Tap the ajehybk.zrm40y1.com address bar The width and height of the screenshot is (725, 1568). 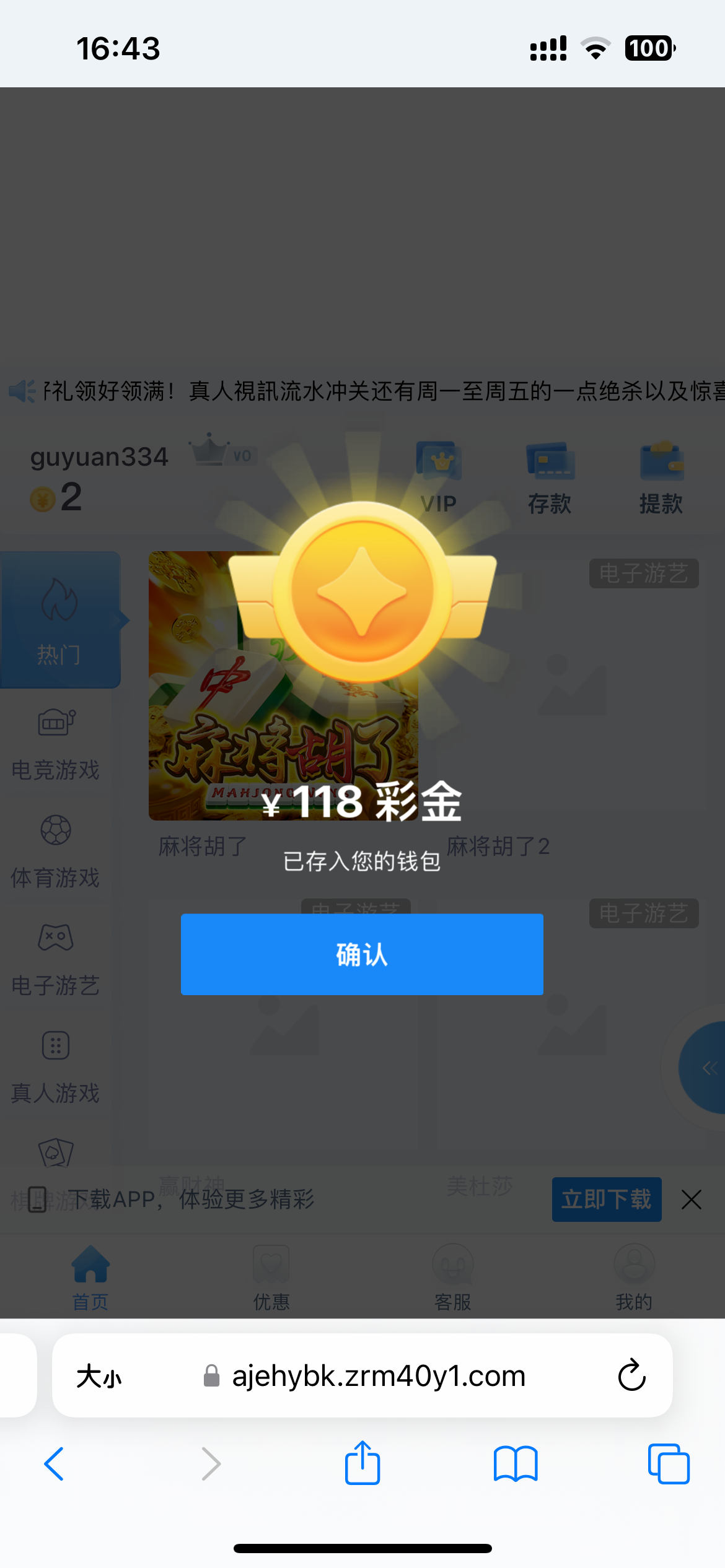[x=378, y=1376]
